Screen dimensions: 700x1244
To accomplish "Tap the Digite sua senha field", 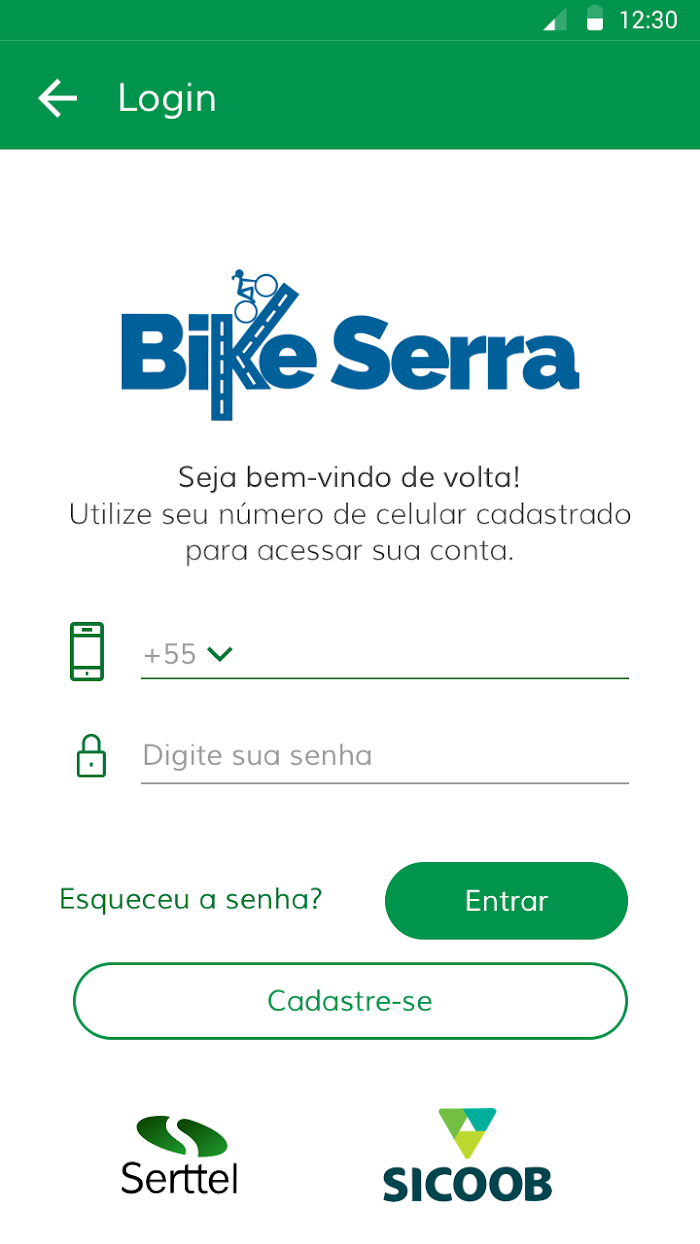I will [x=385, y=755].
